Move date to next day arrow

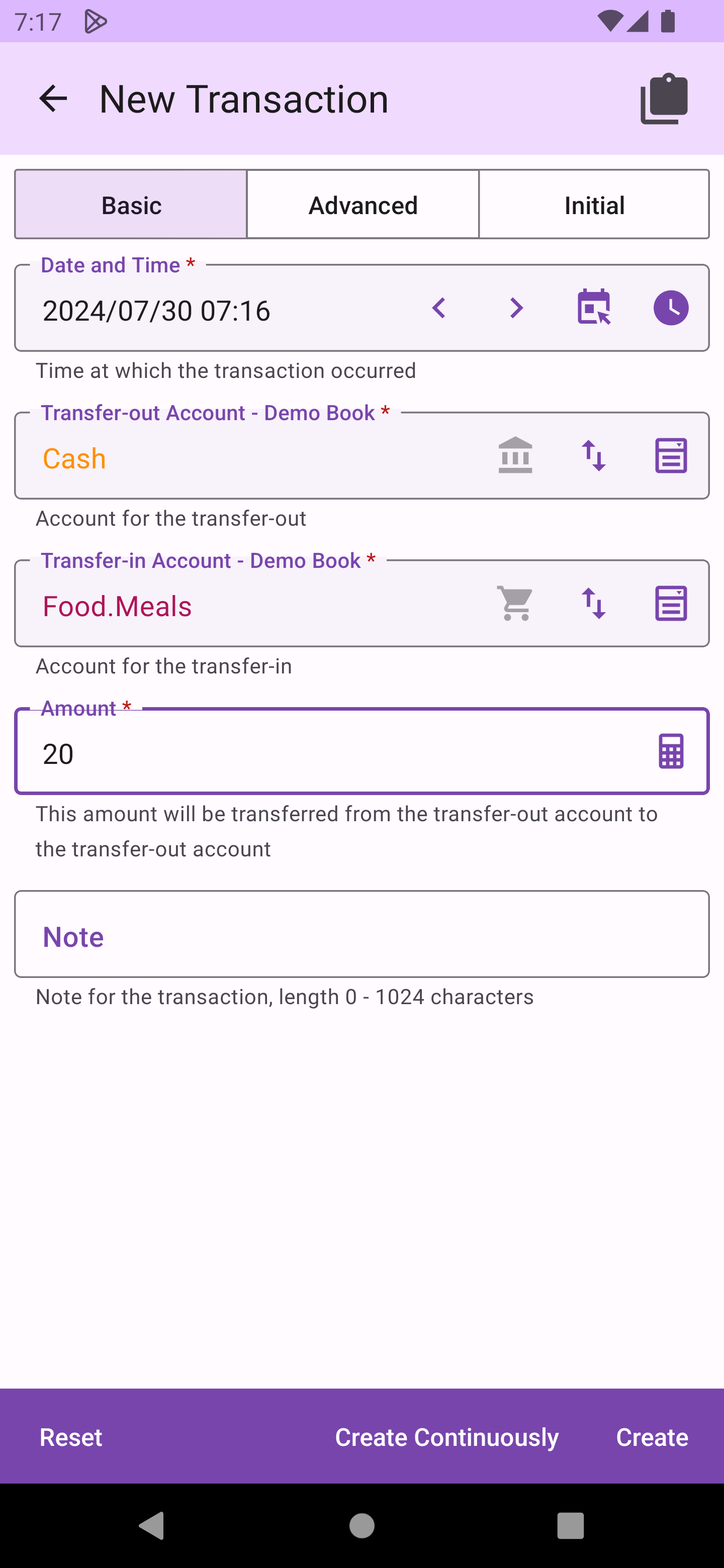(516, 308)
